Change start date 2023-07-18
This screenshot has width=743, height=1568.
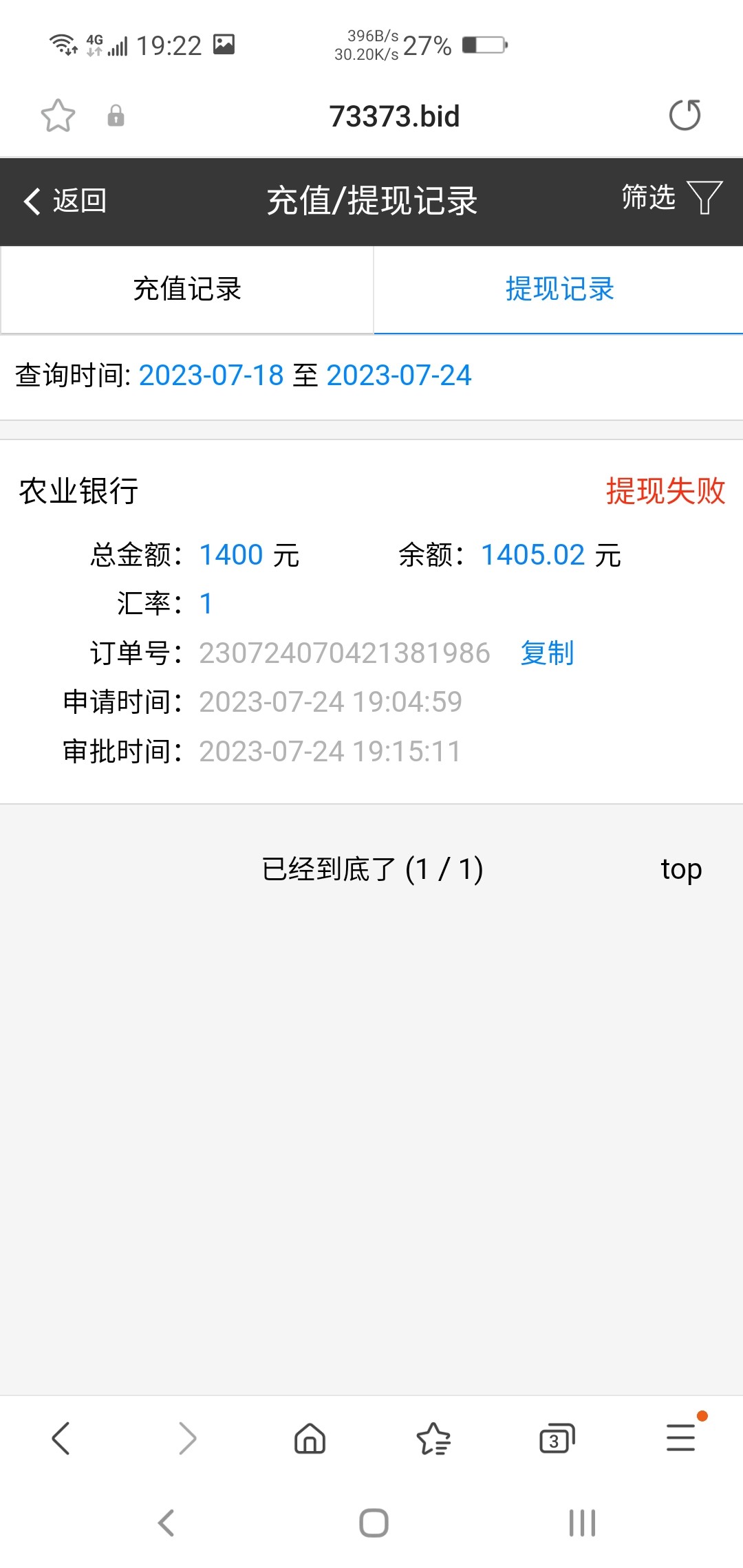pyautogui.click(x=211, y=375)
